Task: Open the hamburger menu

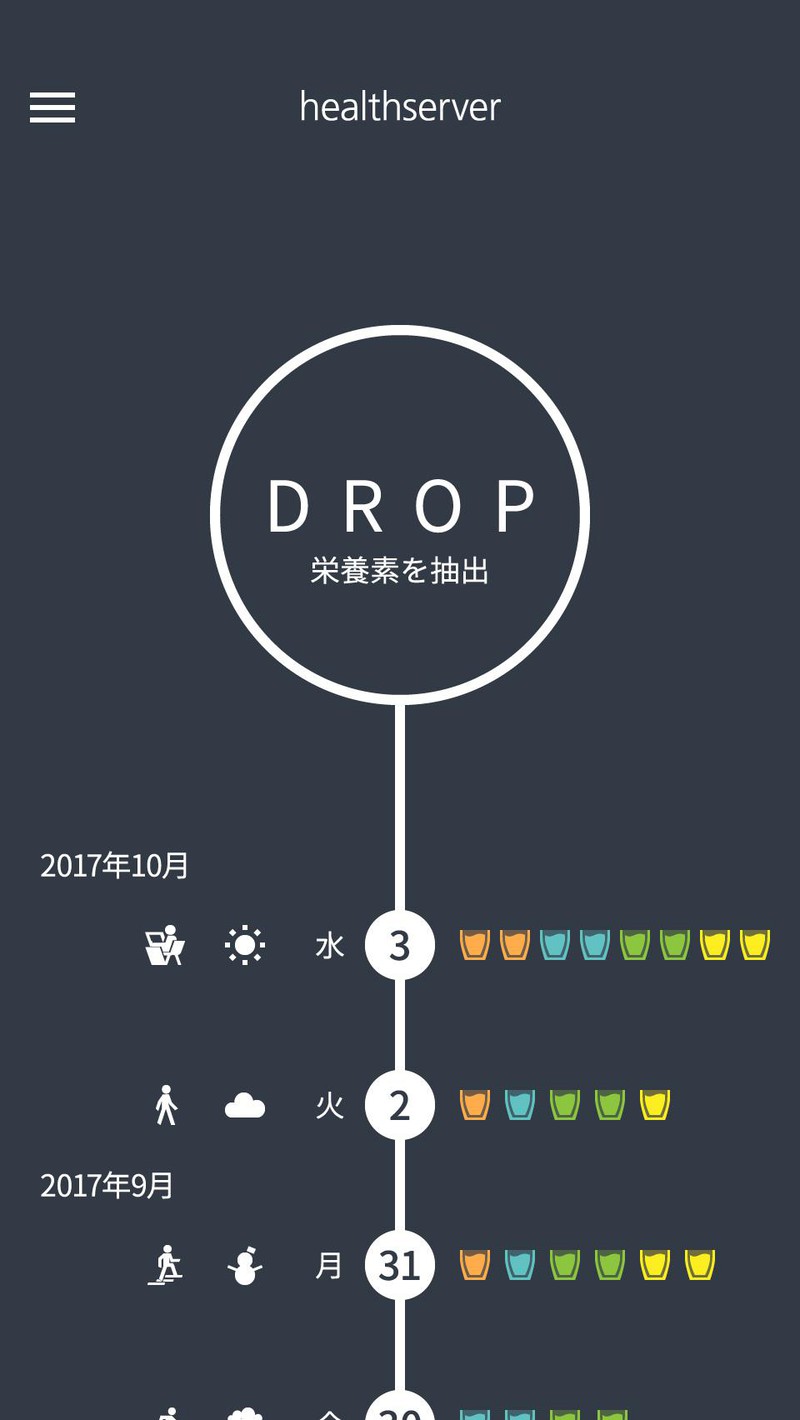Action: click(x=52, y=107)
